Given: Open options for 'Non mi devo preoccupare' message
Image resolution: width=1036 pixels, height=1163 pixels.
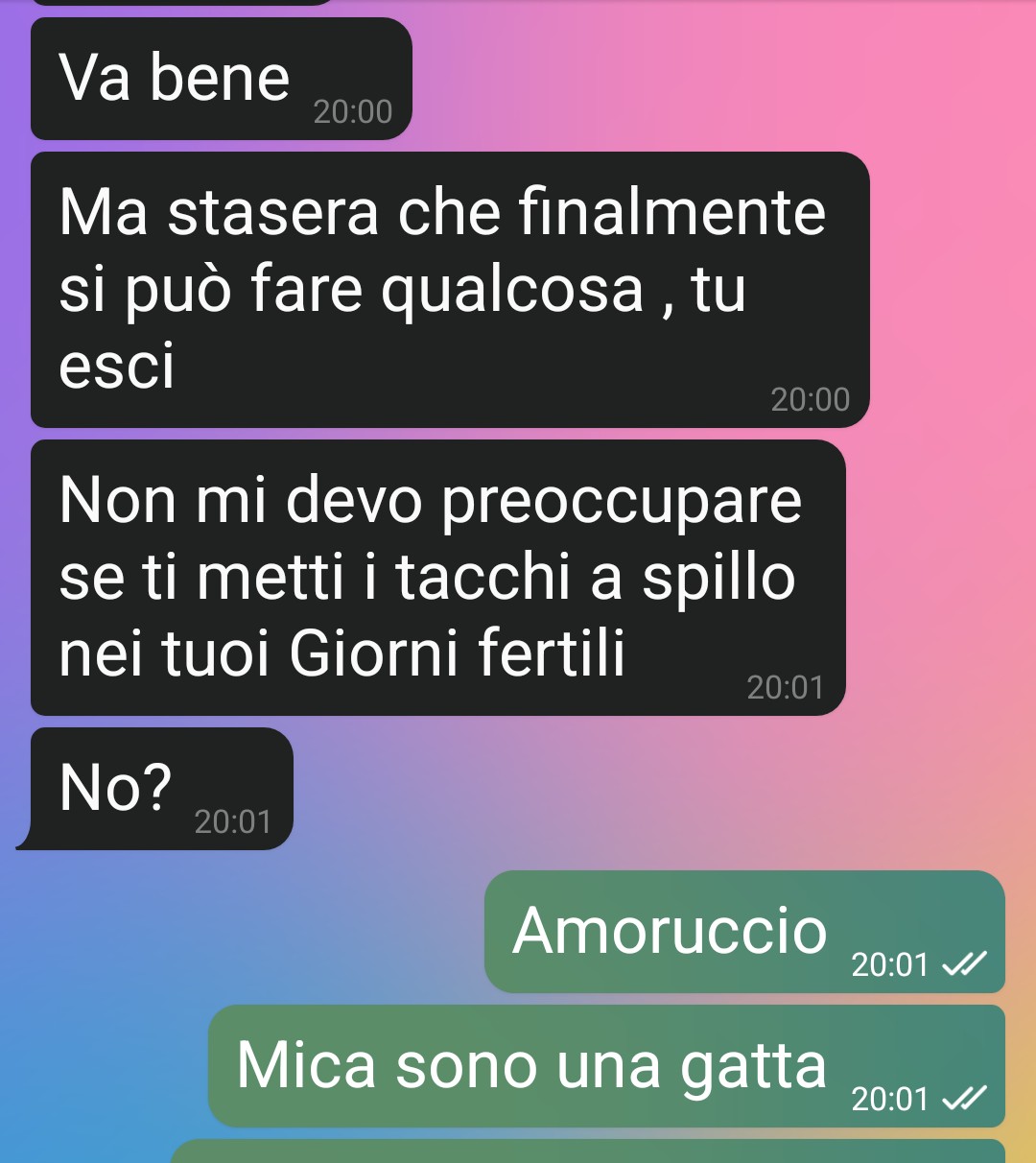Looking at the screenshot, I should coord(437,578).
